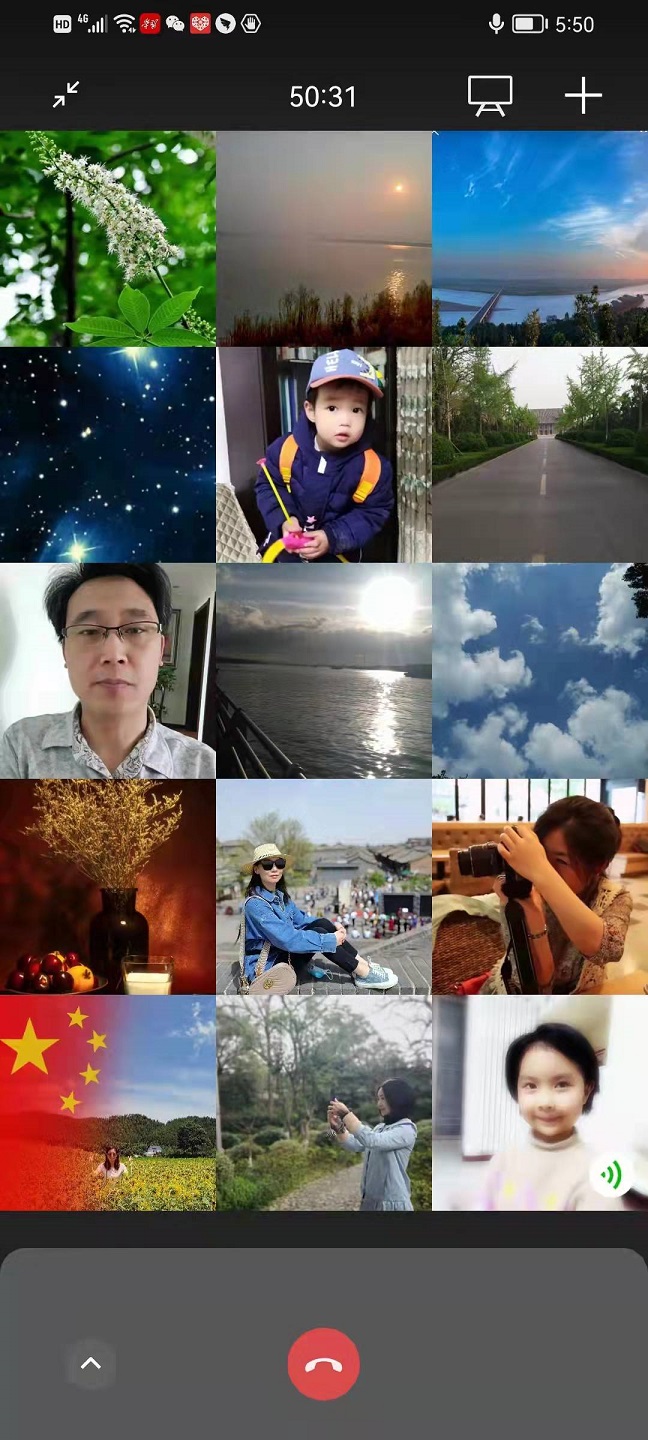The height and width of the screenshot is (1440, 648).
Task: Open the woman photographing in garden tile
Action: (x=323, y=1103)
